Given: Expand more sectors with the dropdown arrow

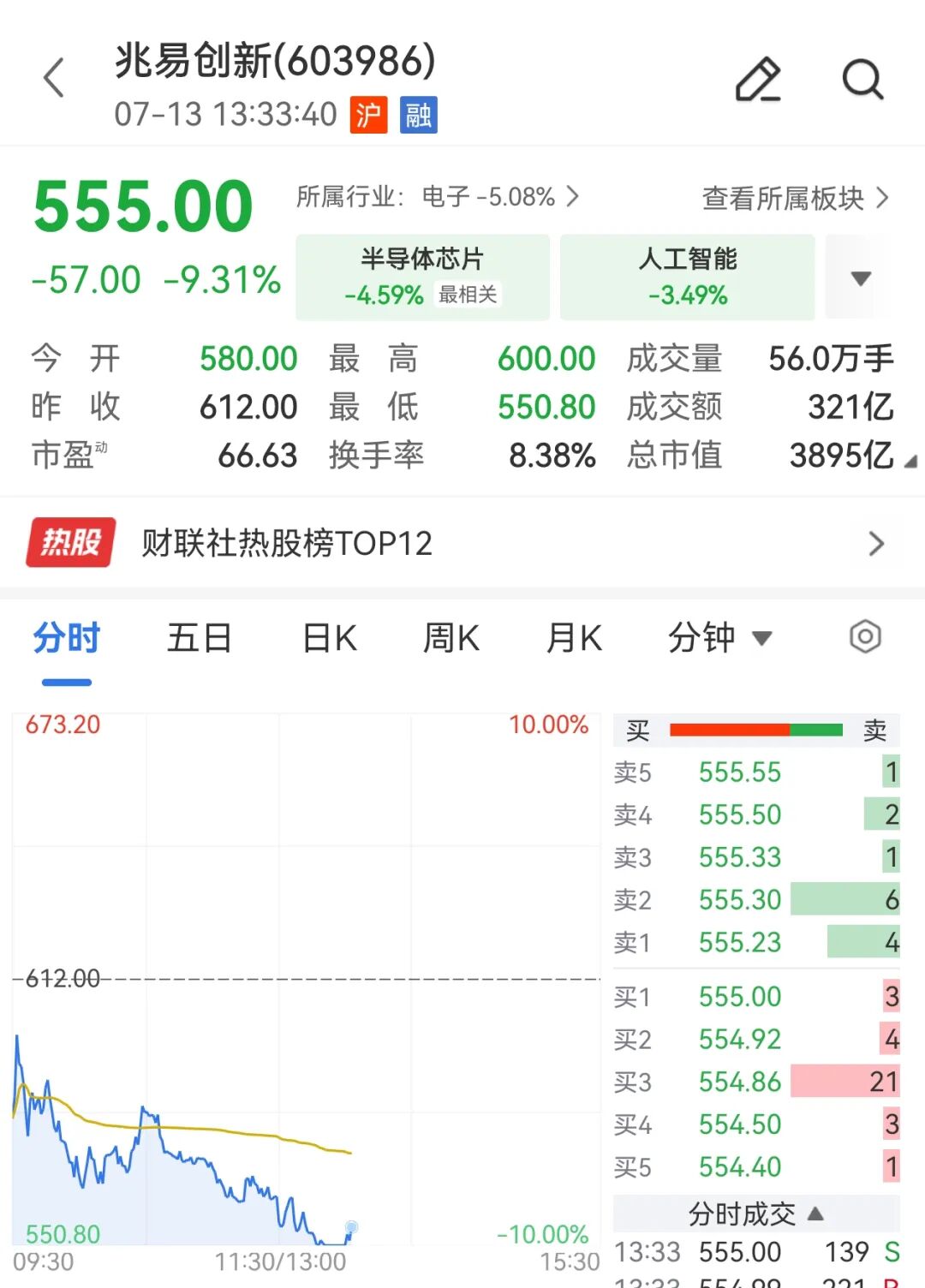Looking at the screenshot, I should (x=861, y=277).
